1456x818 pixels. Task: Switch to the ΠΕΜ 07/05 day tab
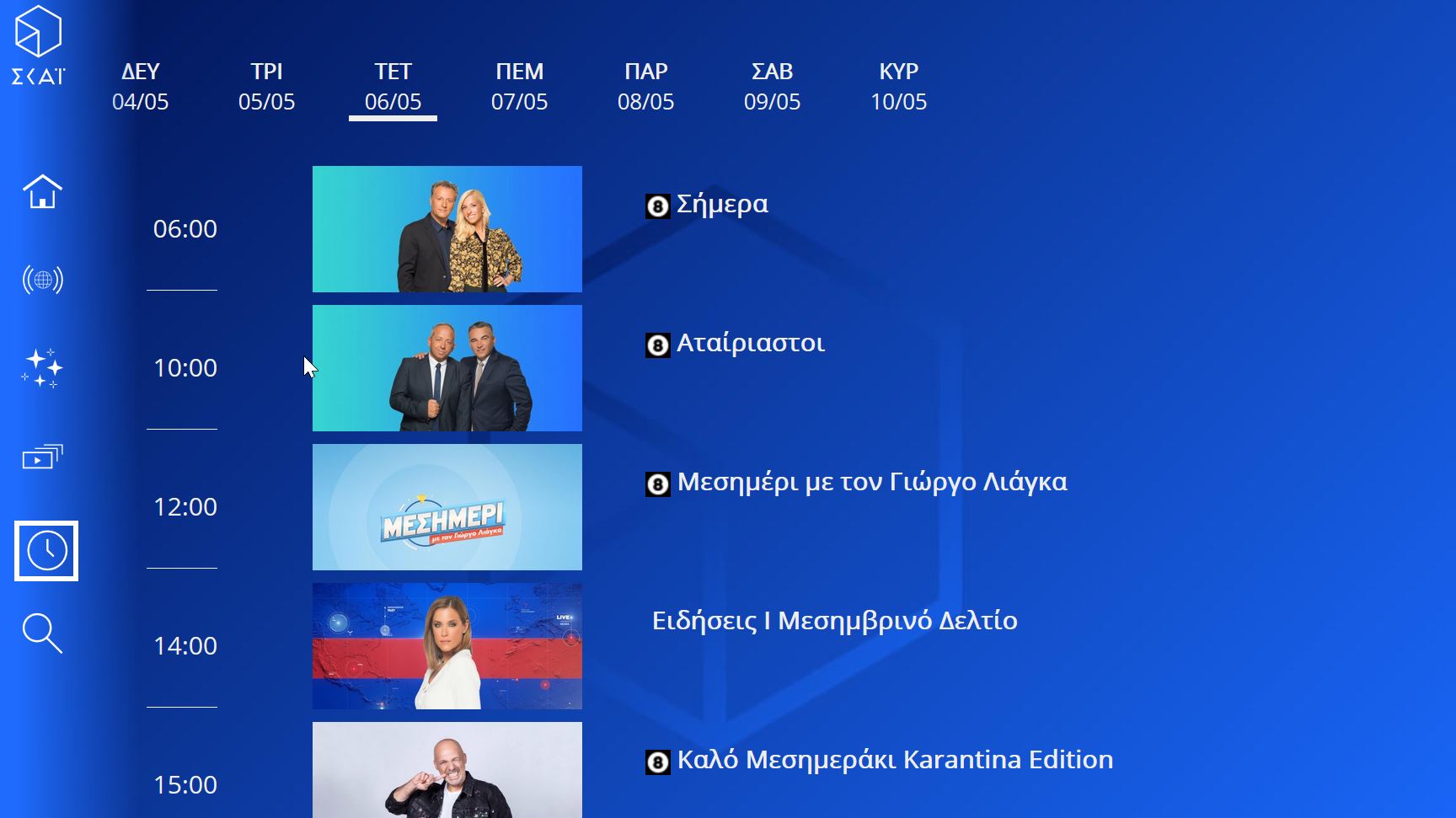click(519, 87)
